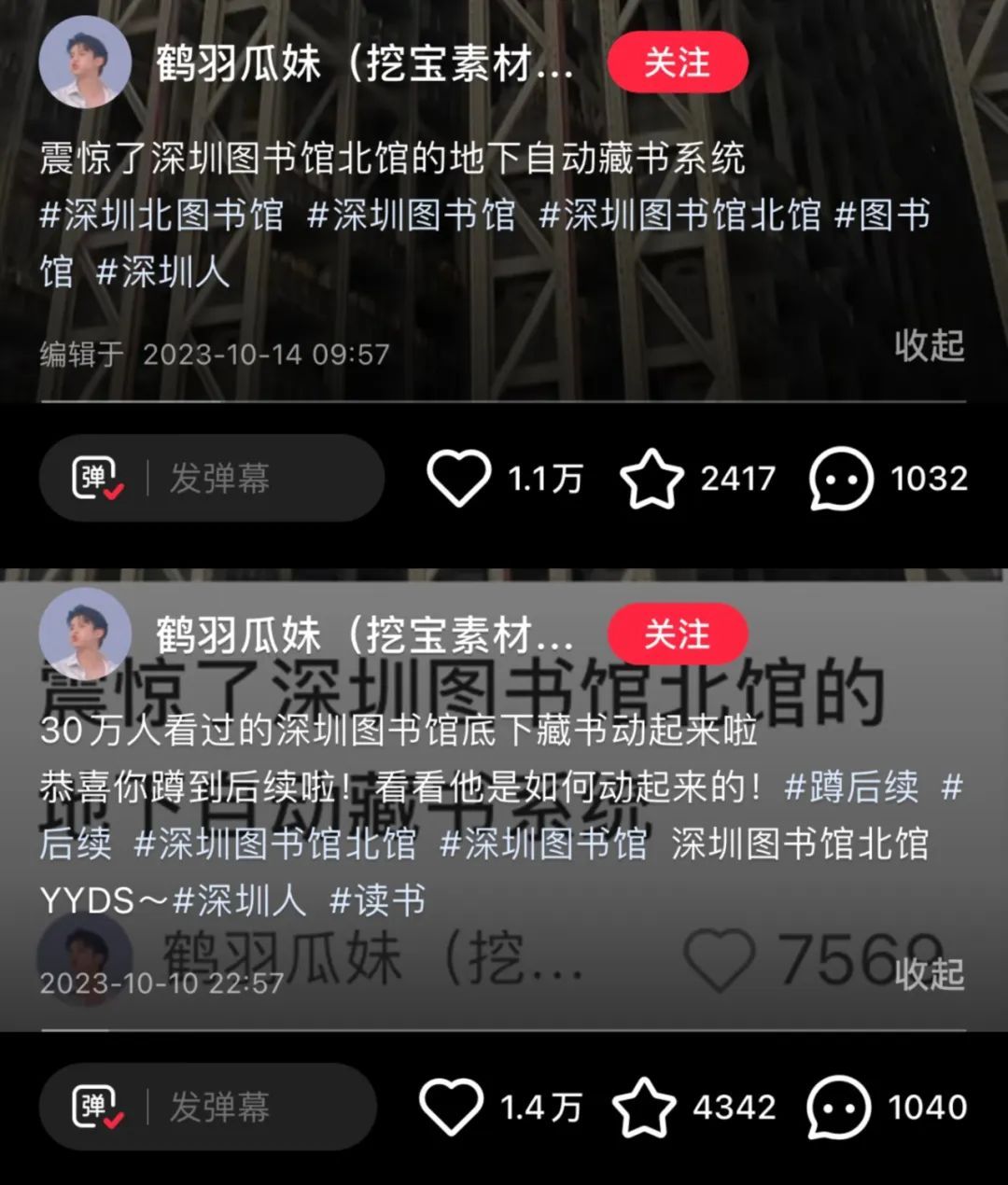Open the #蹲后续 hashtag
Viewport: 1008px width, 1185px height.
coord(851,788)
